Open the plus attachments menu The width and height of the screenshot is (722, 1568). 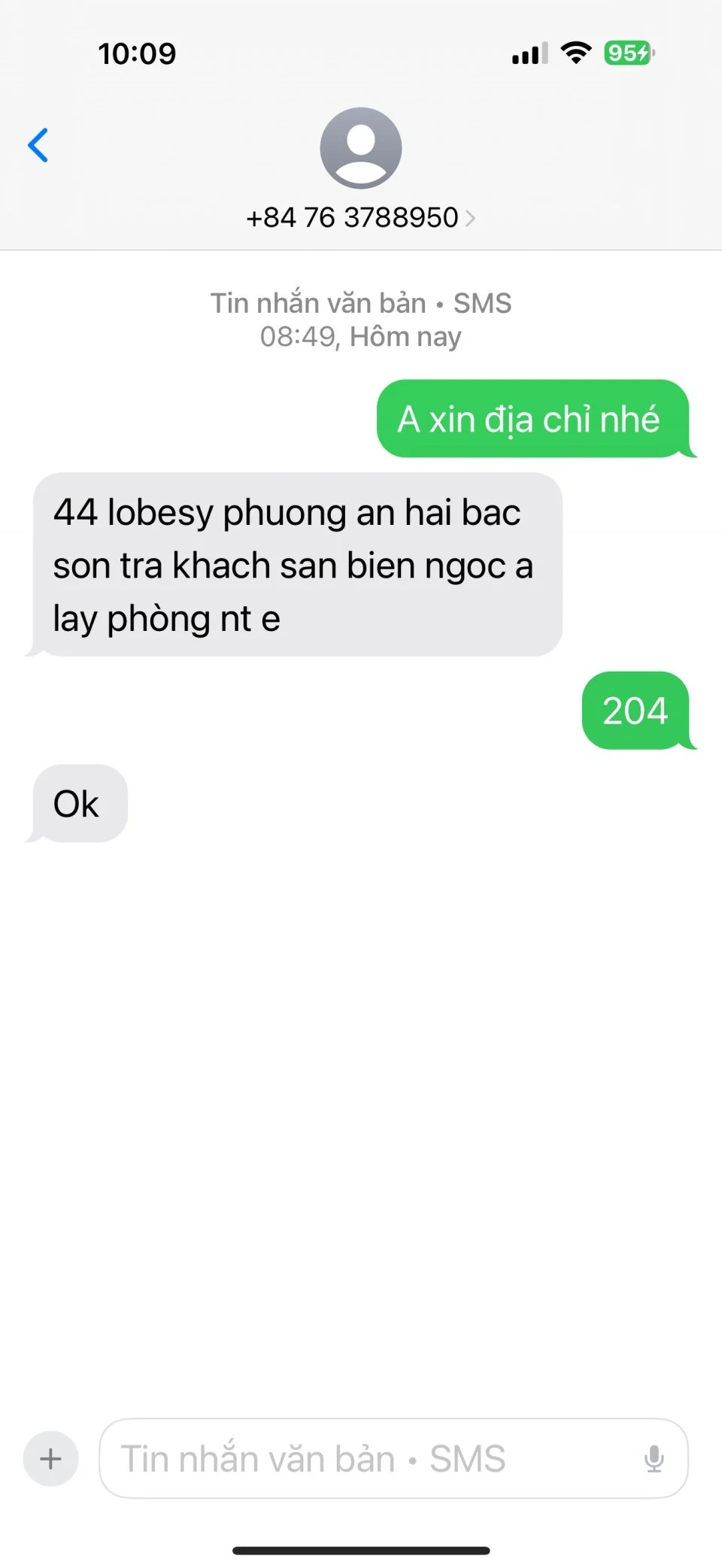[50, 1459]
